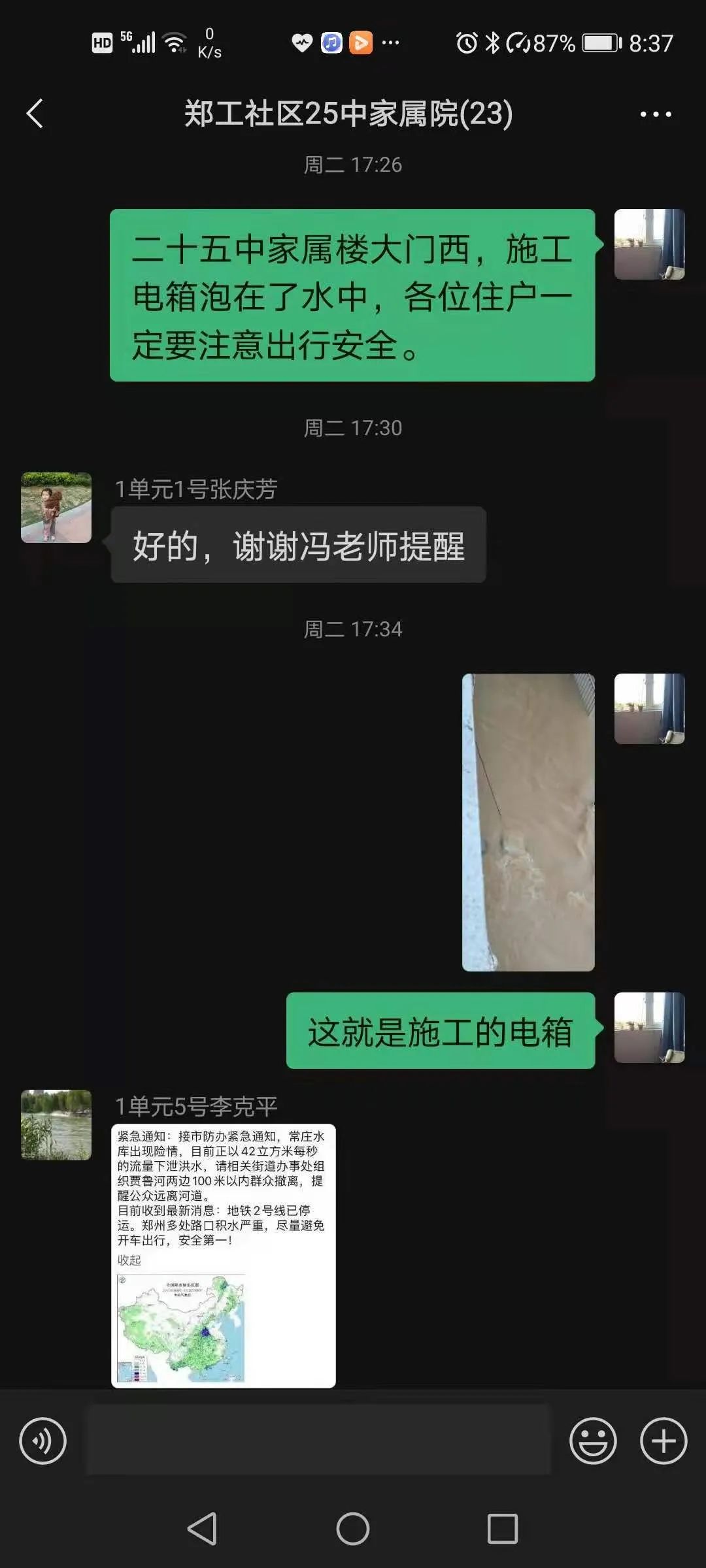This screenshot has width=706, height=1568.
Task: Open the plus attachment menu
Action: [663, 1441]
